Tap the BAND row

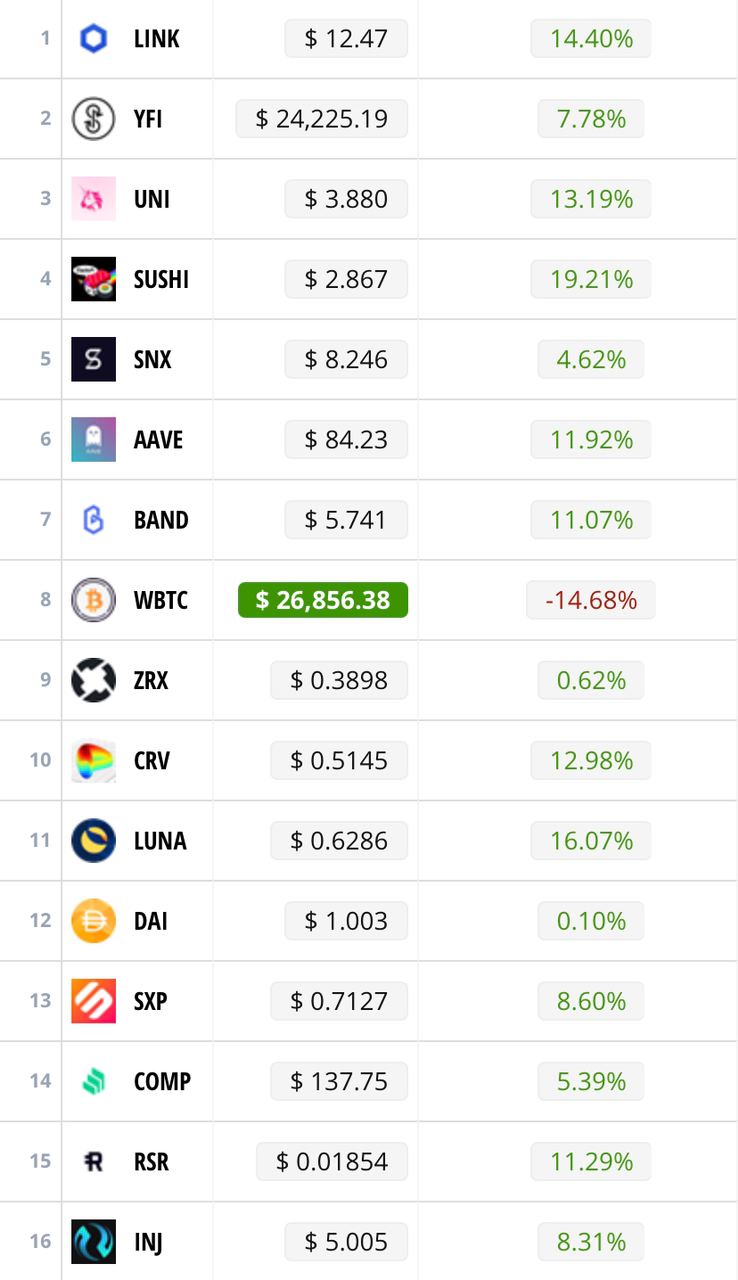(x=160, y=520)
